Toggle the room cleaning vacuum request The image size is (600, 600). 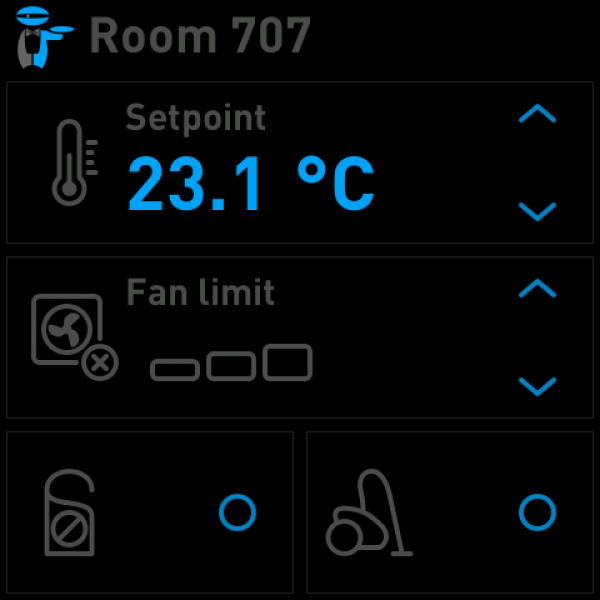coord(537,513)
